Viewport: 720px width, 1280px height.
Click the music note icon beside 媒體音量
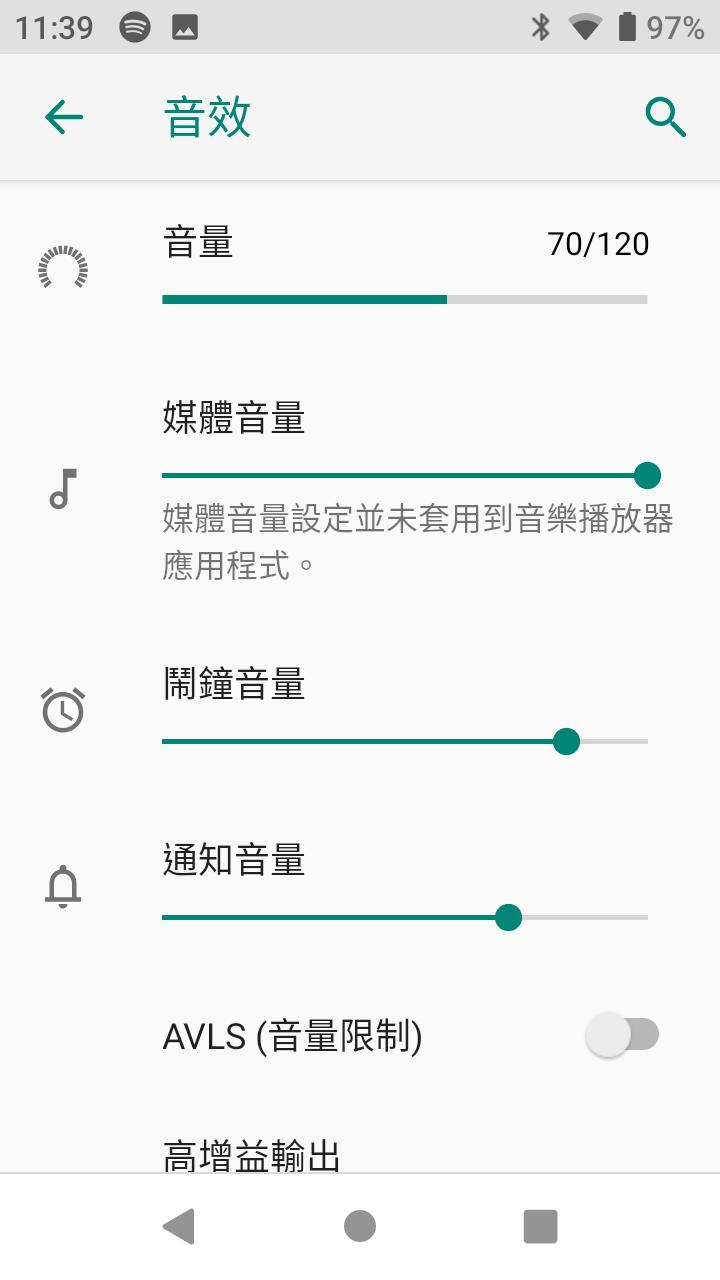click(x=60, y=489)
